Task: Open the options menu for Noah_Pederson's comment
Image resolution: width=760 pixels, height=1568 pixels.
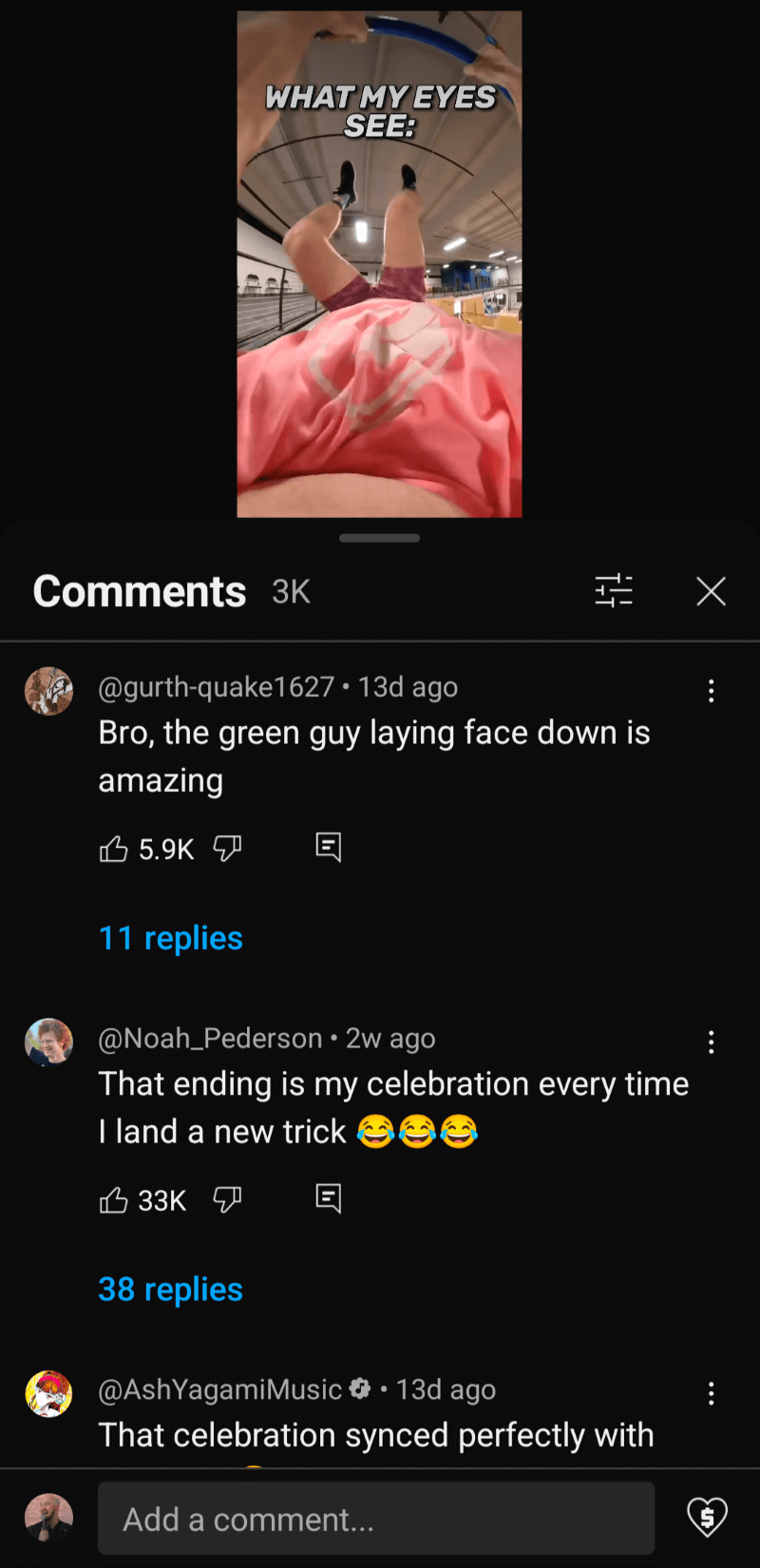Action: (711, 1042)
